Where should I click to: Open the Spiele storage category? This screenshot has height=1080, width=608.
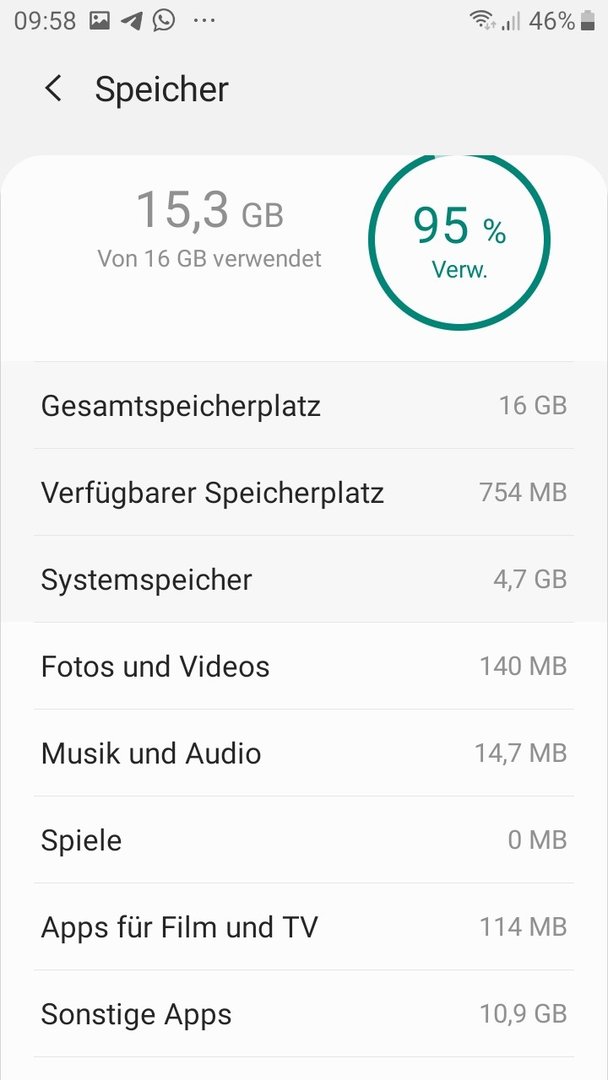304,840
